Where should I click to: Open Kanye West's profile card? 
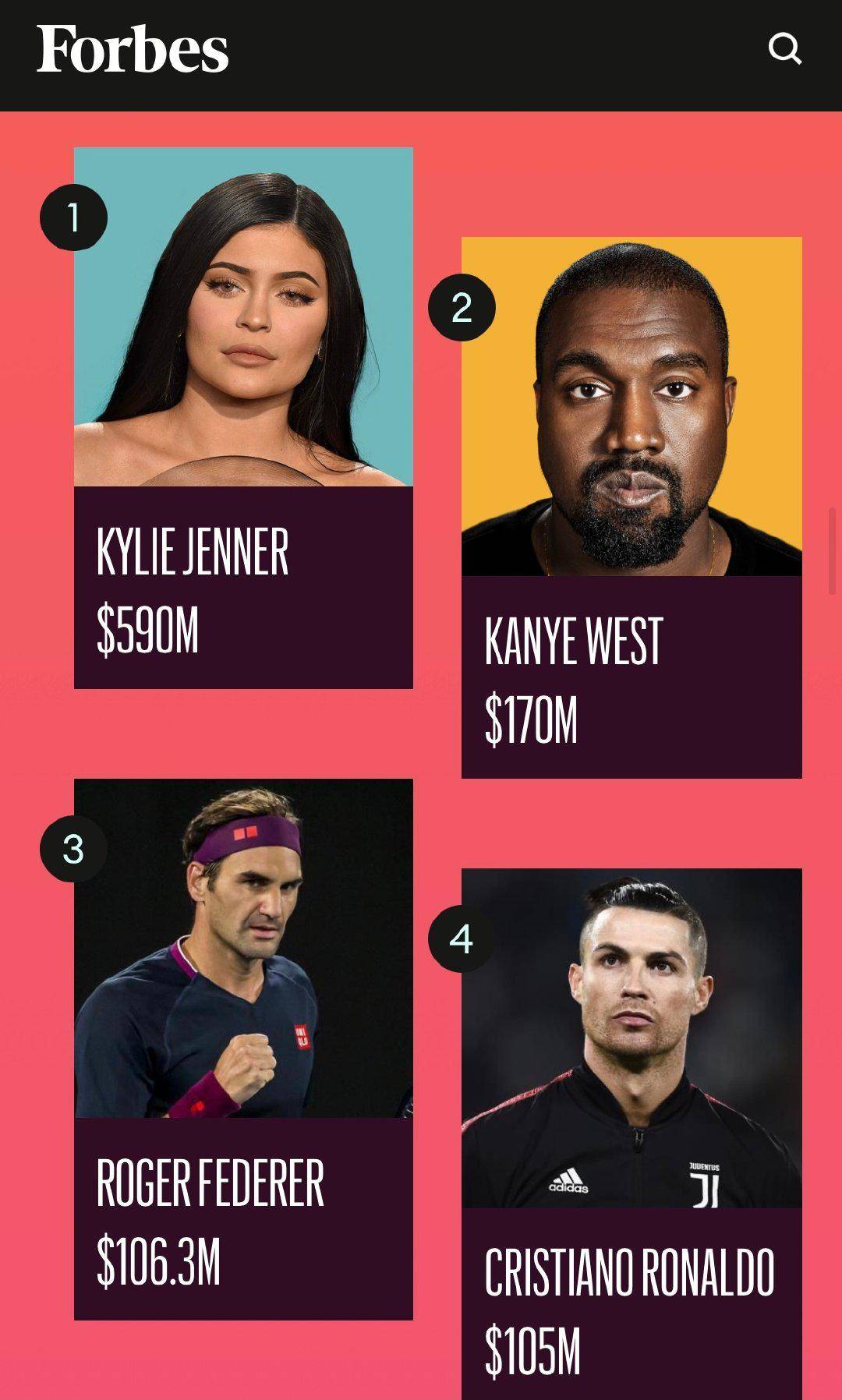coord(631,507)
